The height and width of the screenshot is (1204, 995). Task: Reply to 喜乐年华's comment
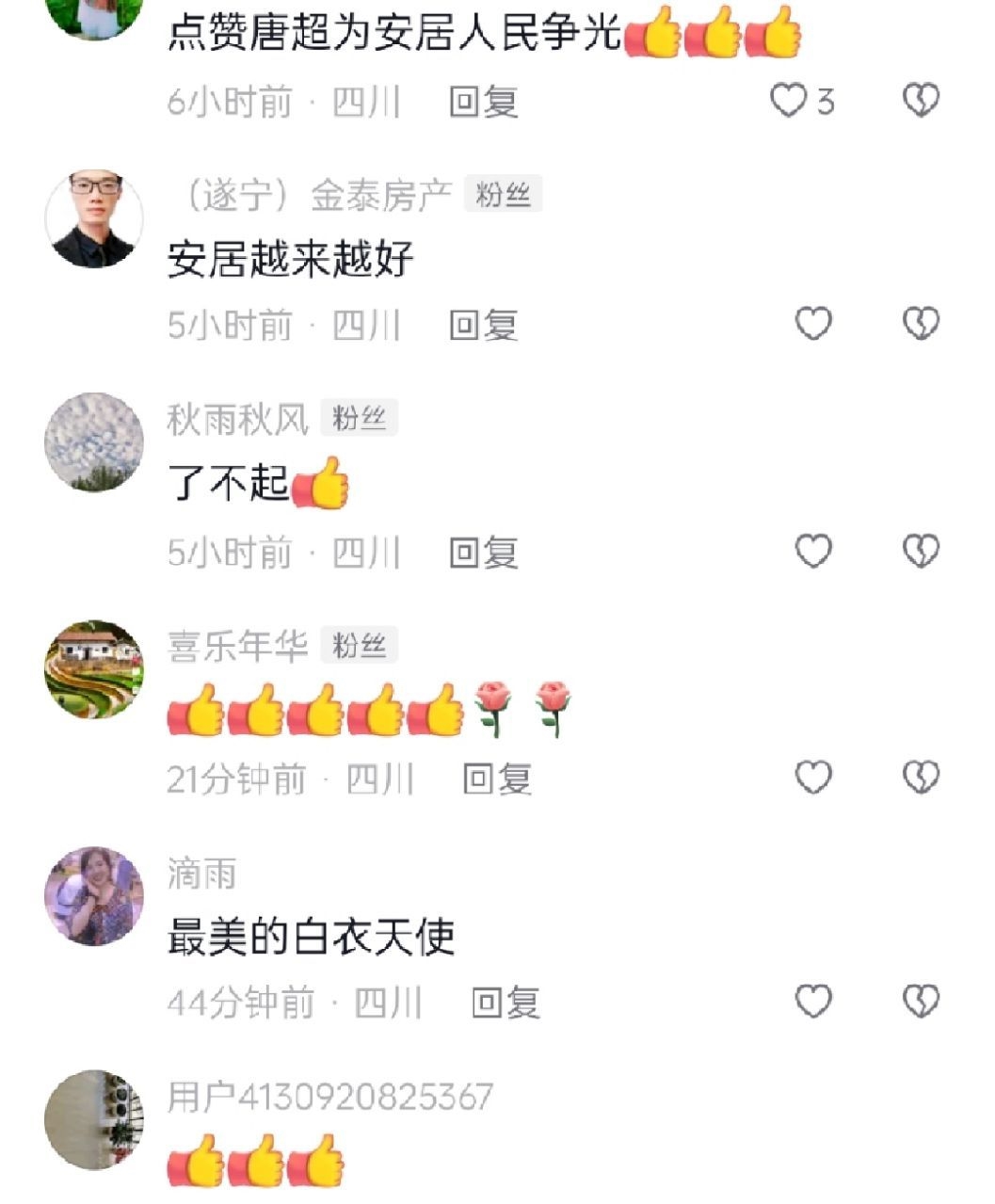click(497, 779)
